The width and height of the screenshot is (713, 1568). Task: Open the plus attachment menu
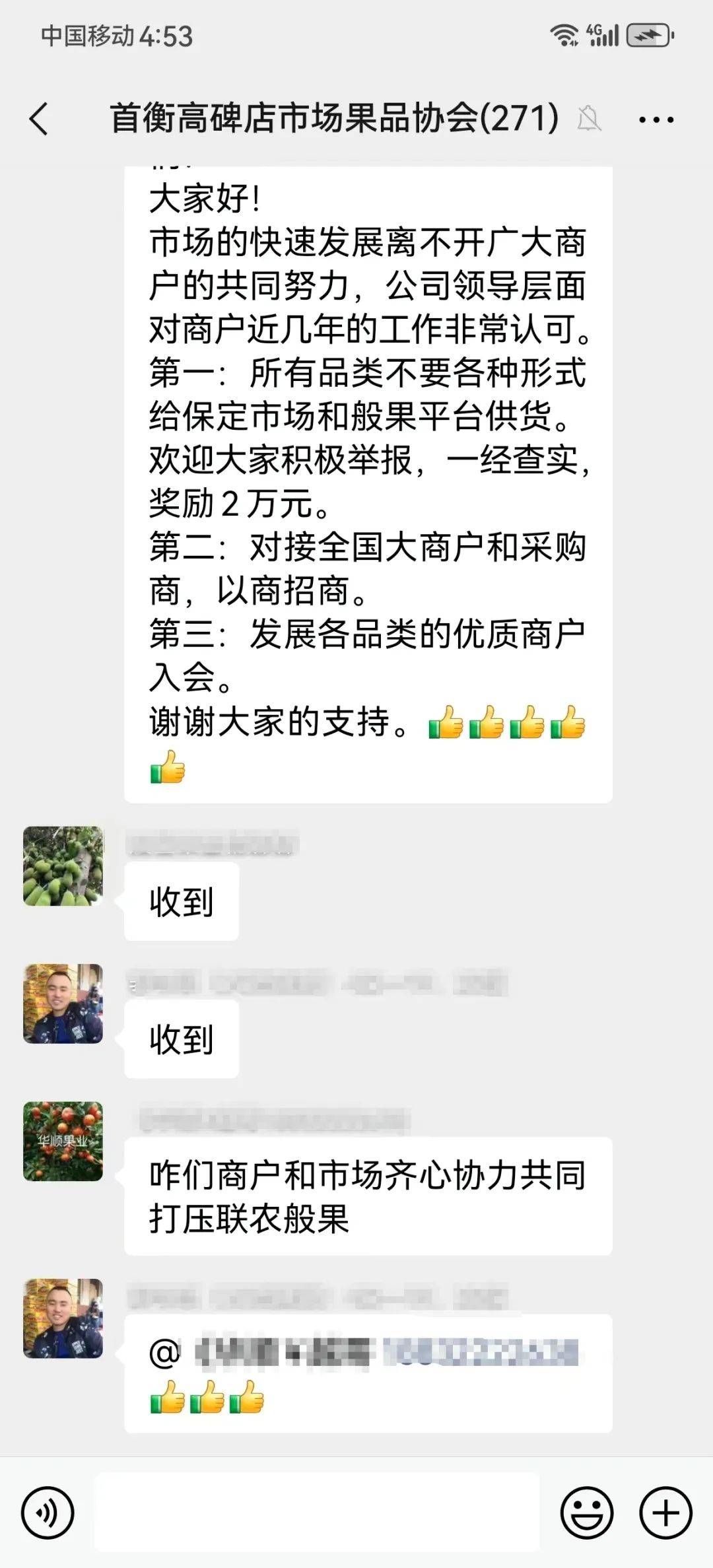(x=665, y=1512)
